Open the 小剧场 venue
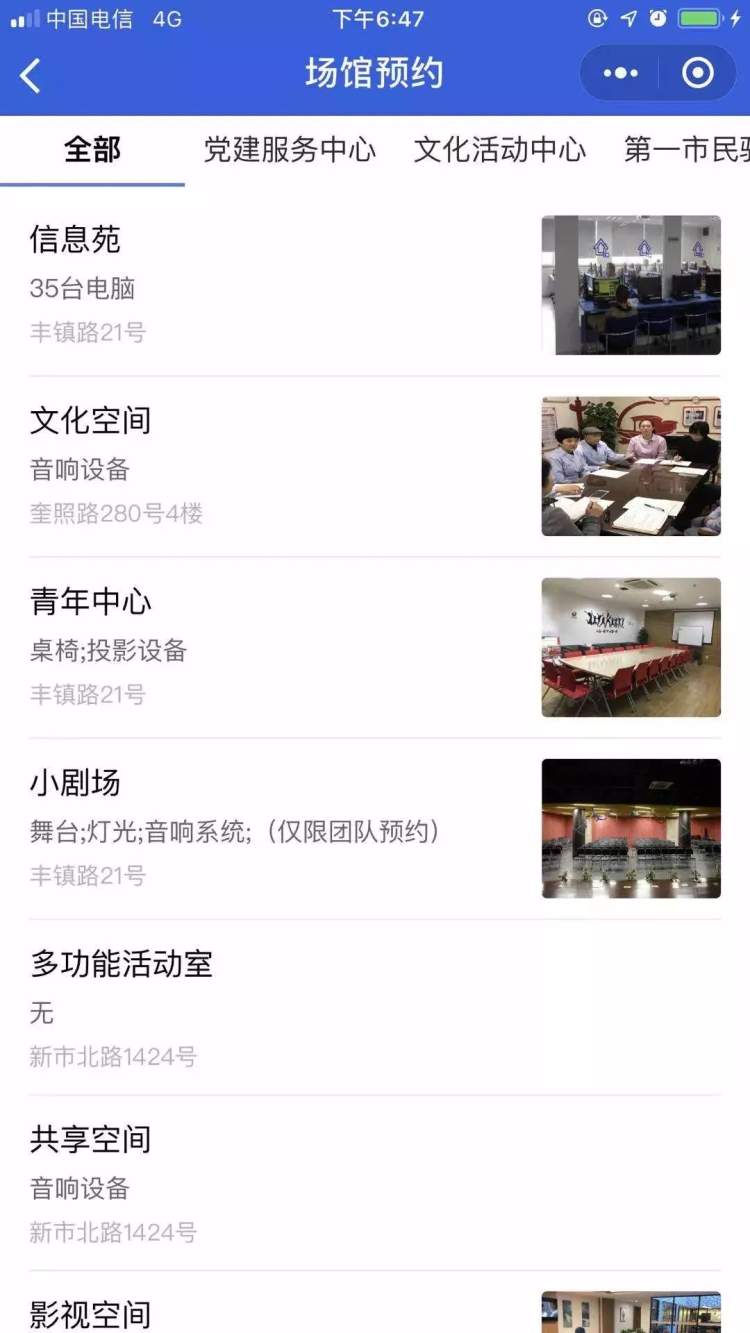Screen dimensions: 750x1333 (x=375, y=829)
